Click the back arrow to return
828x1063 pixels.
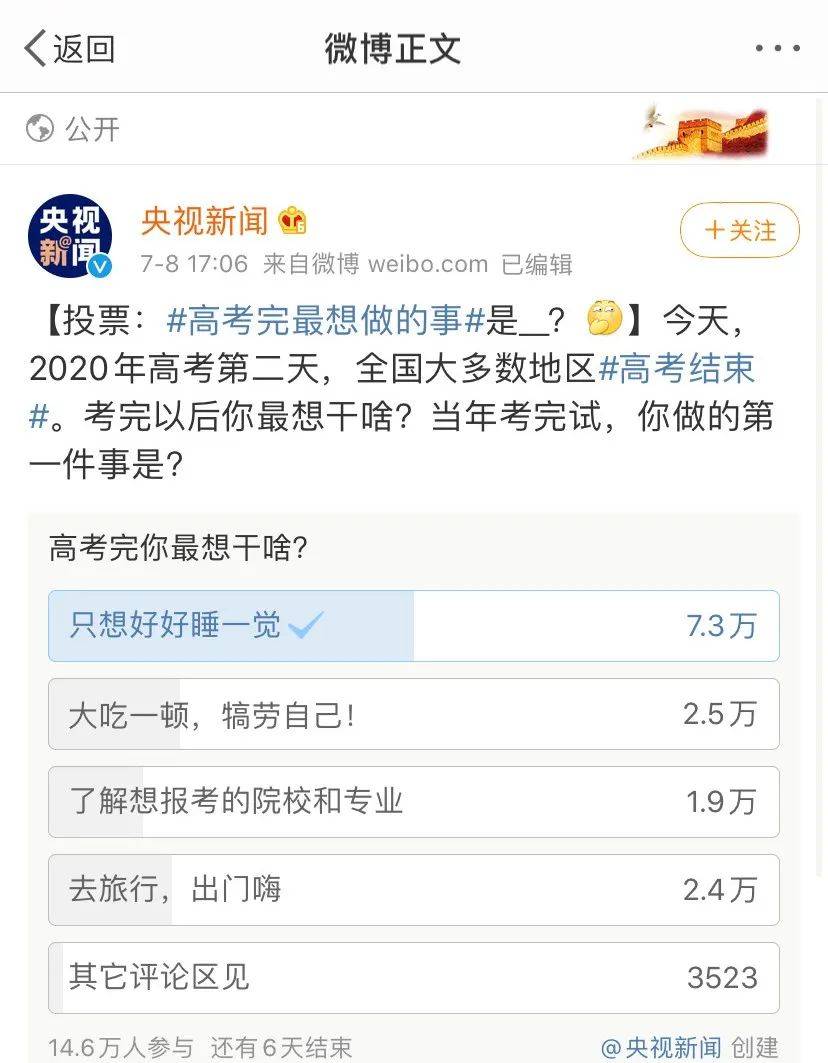pyautogui.click(x=34, y=46)
